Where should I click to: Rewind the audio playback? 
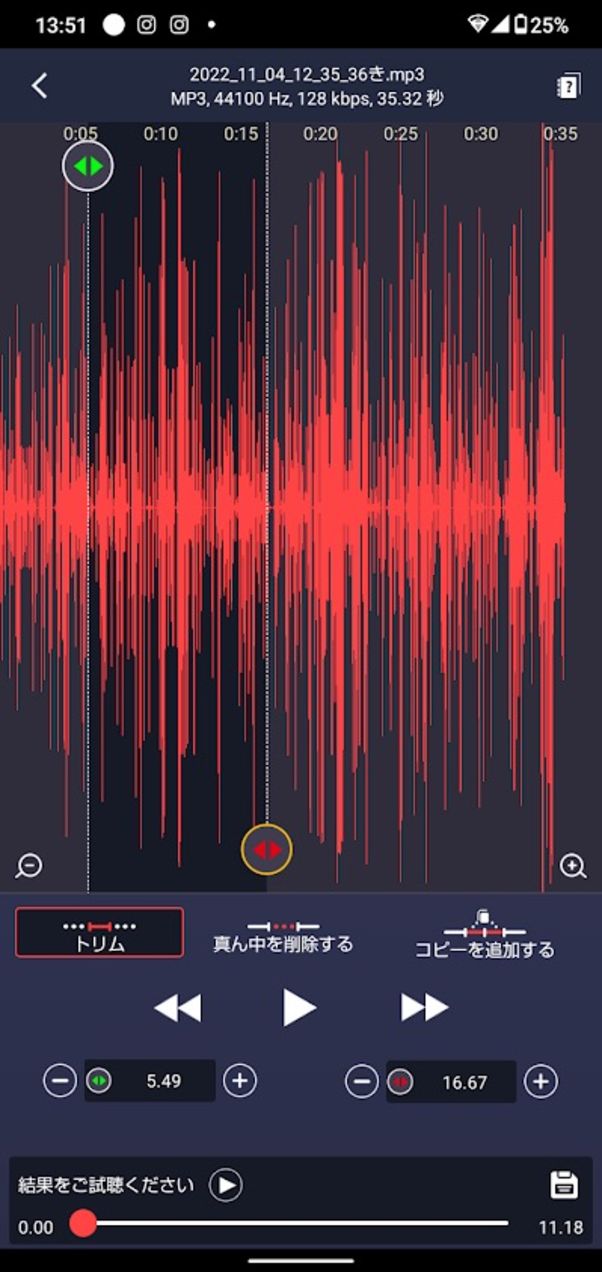[177, 1008]
